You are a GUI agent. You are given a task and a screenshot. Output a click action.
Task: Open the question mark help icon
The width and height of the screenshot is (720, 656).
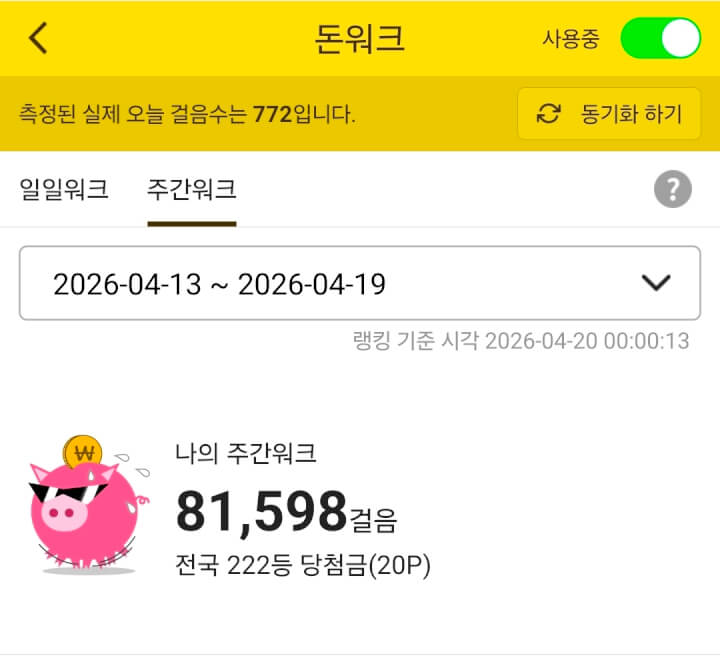pos(673,189)
